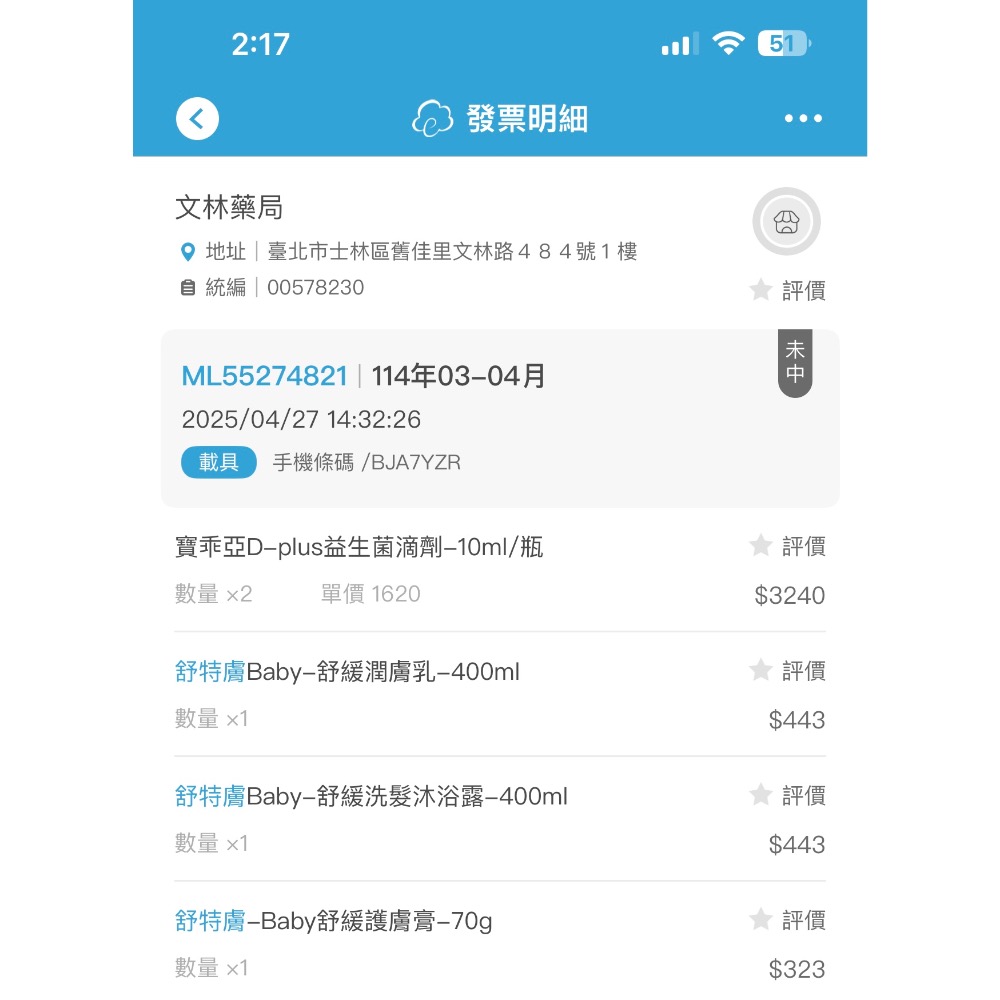1000x1000 pixels.
Task: Rate the 舒緩洗髮沐浴露-400ml item
Action: [x=788, y=796]
